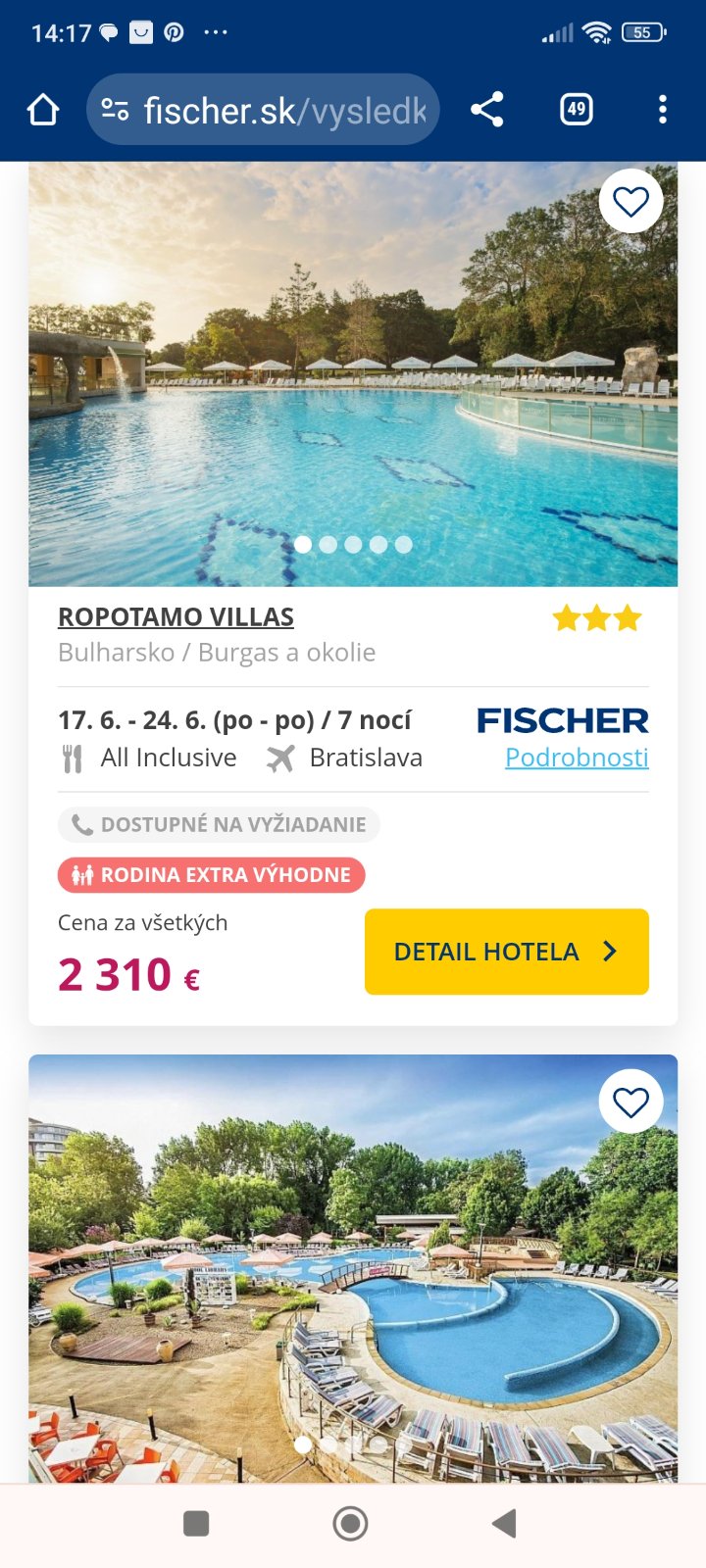Show recent apps from the navigation bar
The image size is (706, 1568).
point(196,1523)
